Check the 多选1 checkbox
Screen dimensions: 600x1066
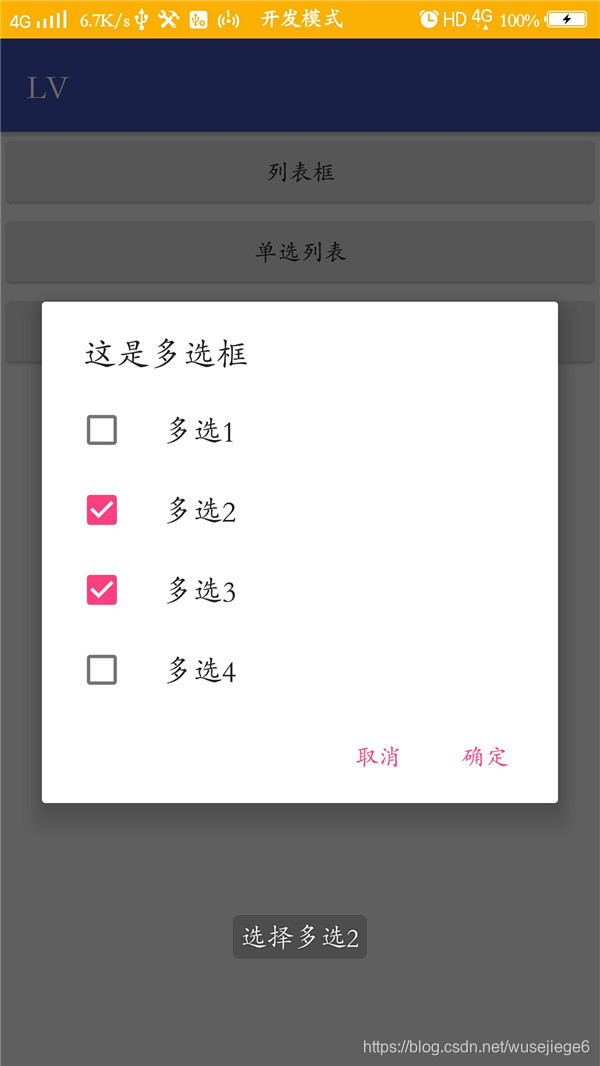tap(102, 430)
